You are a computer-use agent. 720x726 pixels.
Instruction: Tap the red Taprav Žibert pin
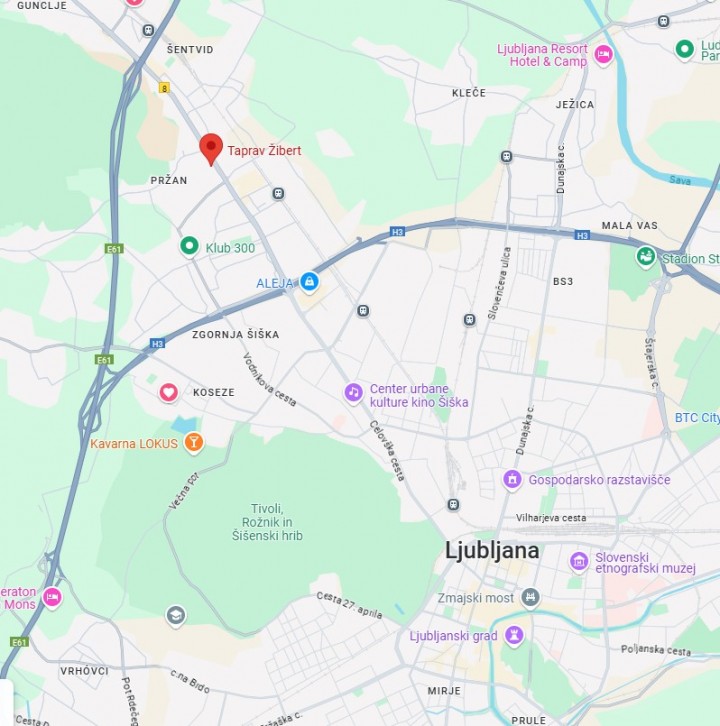coord(210,148)
